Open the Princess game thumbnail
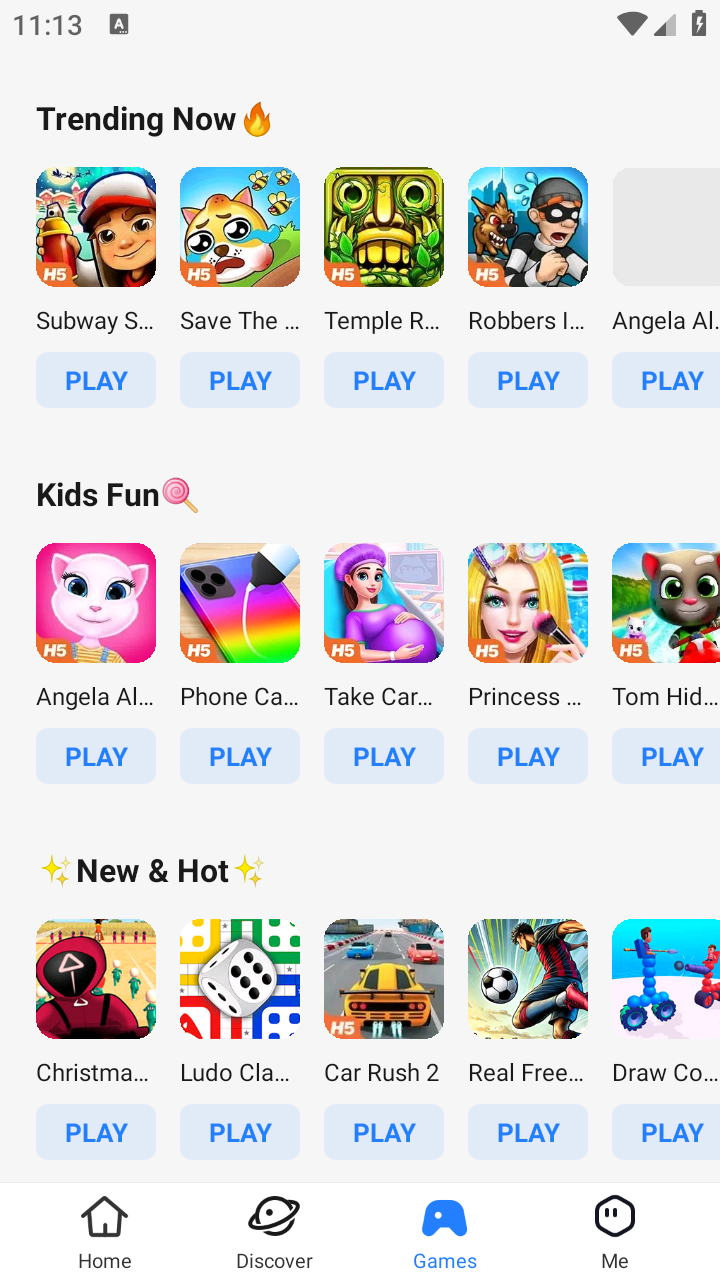 click(x=528, y=603)
